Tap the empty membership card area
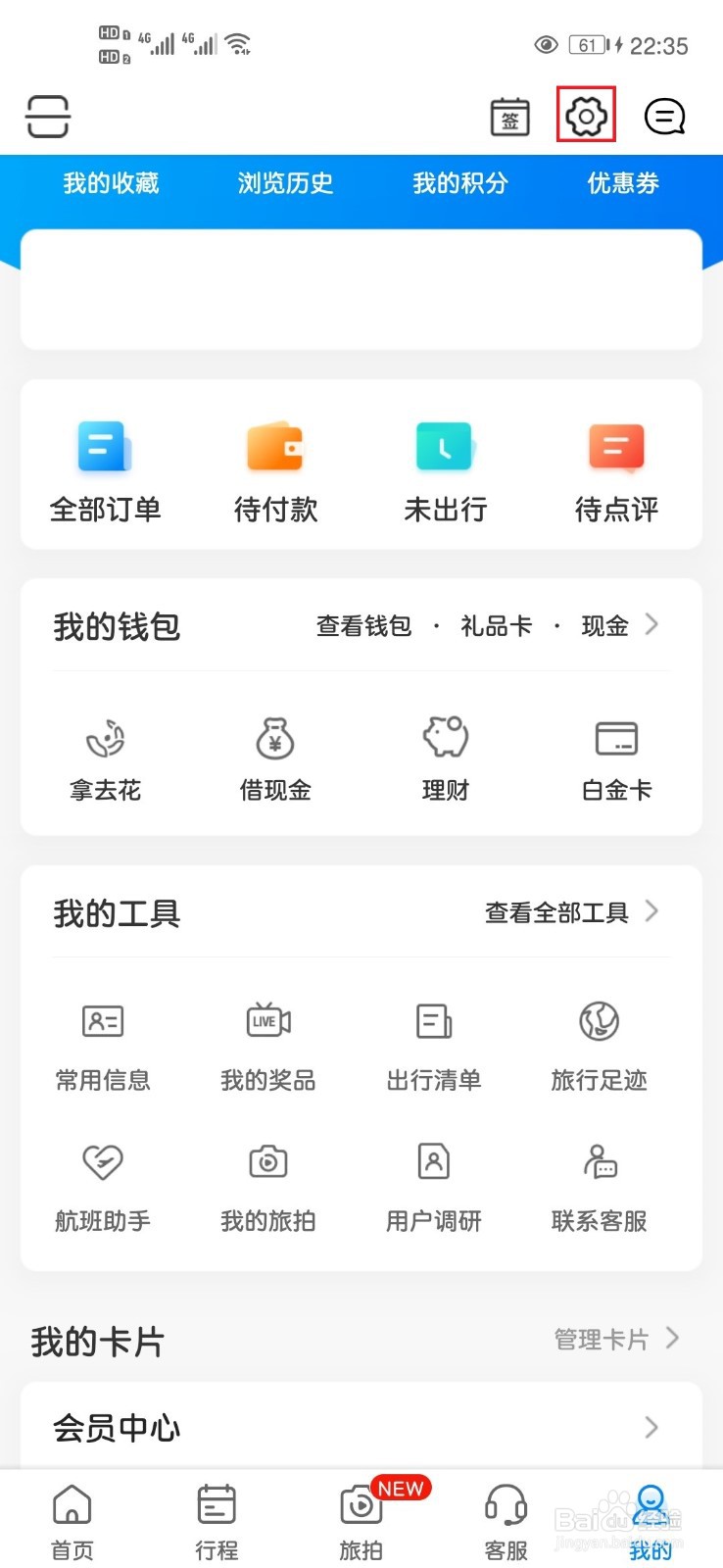Screen dimensions: 723x1568 click(361, 289)
